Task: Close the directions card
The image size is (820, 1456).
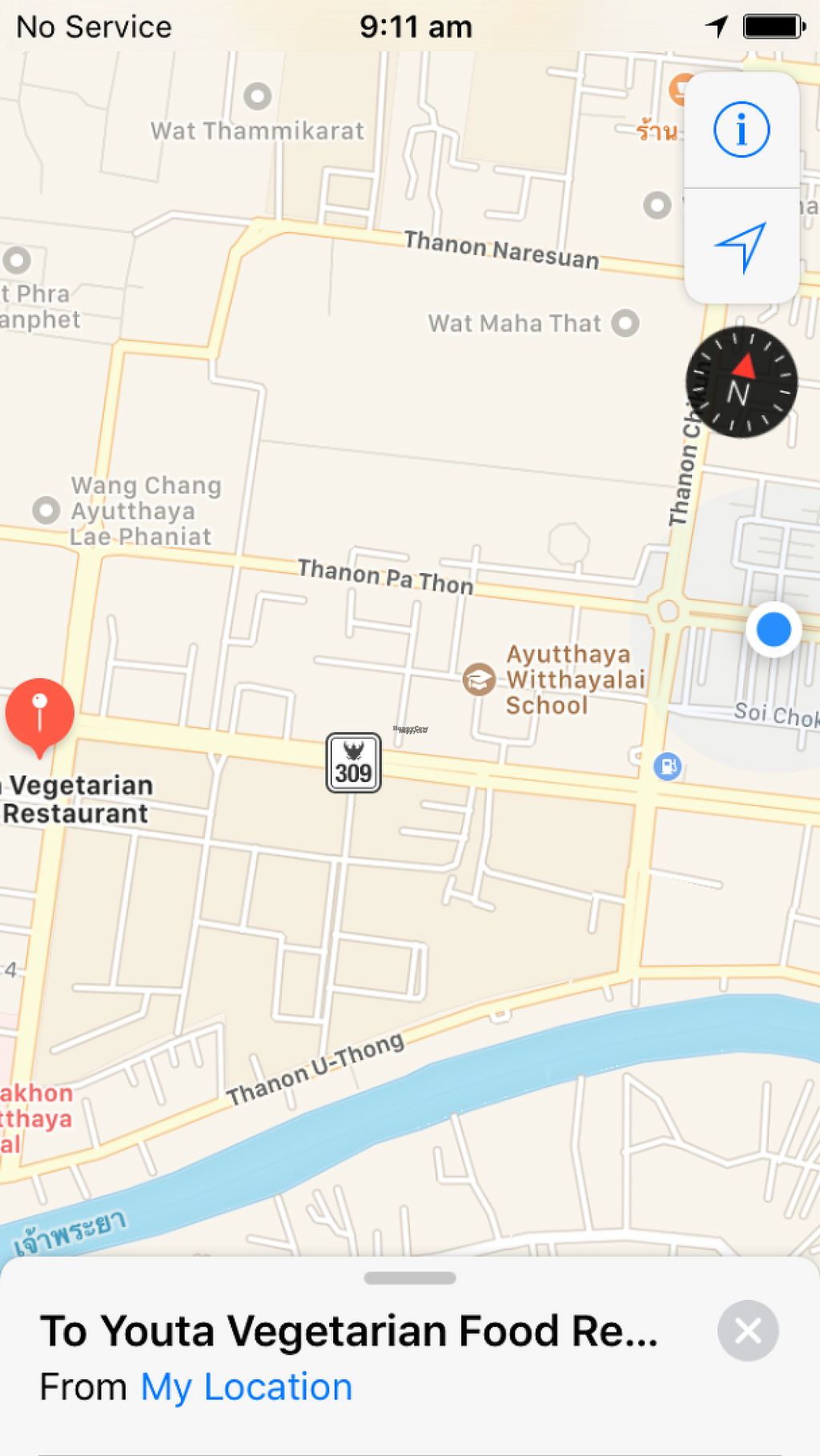Action: [748, 1331]
